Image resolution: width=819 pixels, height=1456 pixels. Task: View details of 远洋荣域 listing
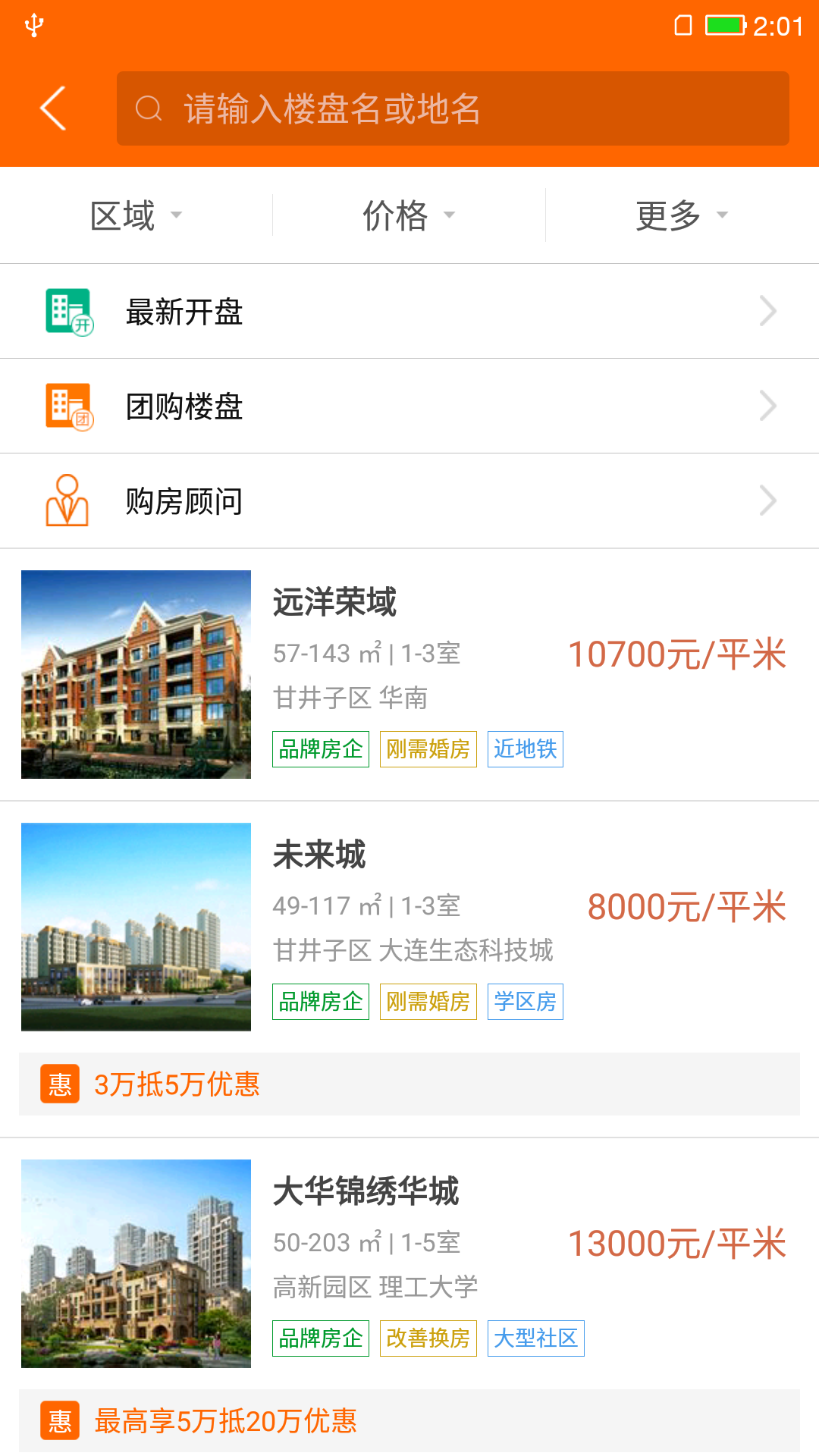pyautogui.click(x=409, y=675)
